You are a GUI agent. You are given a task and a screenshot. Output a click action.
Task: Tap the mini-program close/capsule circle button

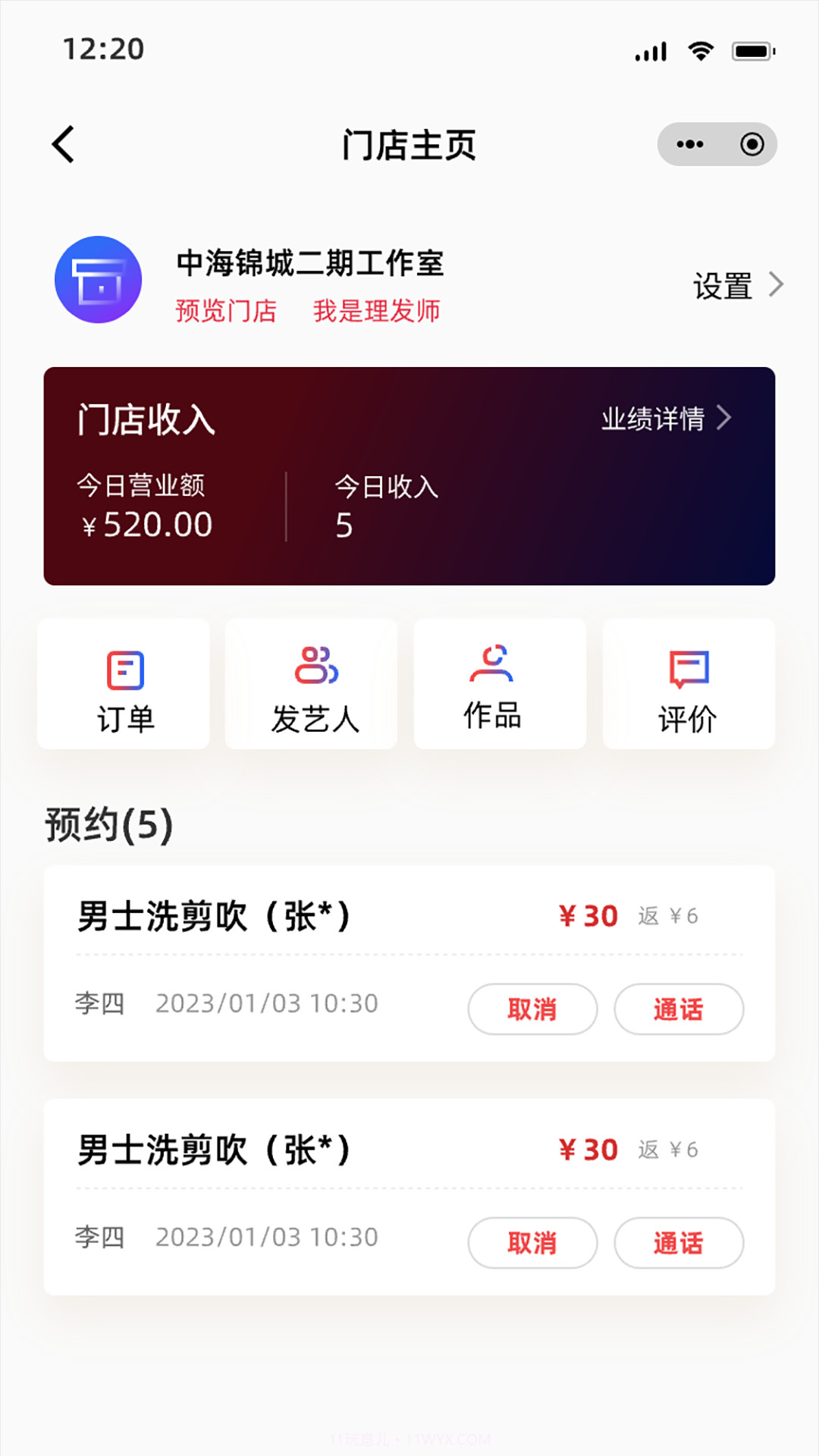[x=750, y=143]
